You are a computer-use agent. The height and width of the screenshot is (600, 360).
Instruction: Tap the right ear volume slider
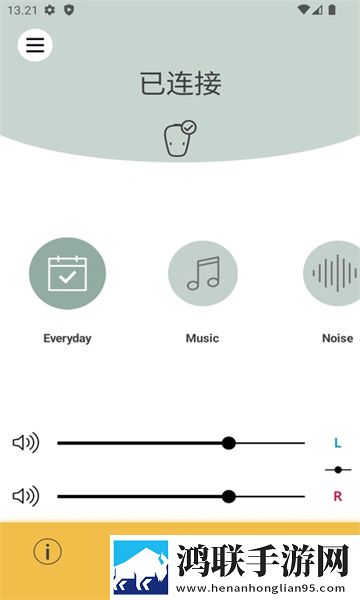(181, 497)
